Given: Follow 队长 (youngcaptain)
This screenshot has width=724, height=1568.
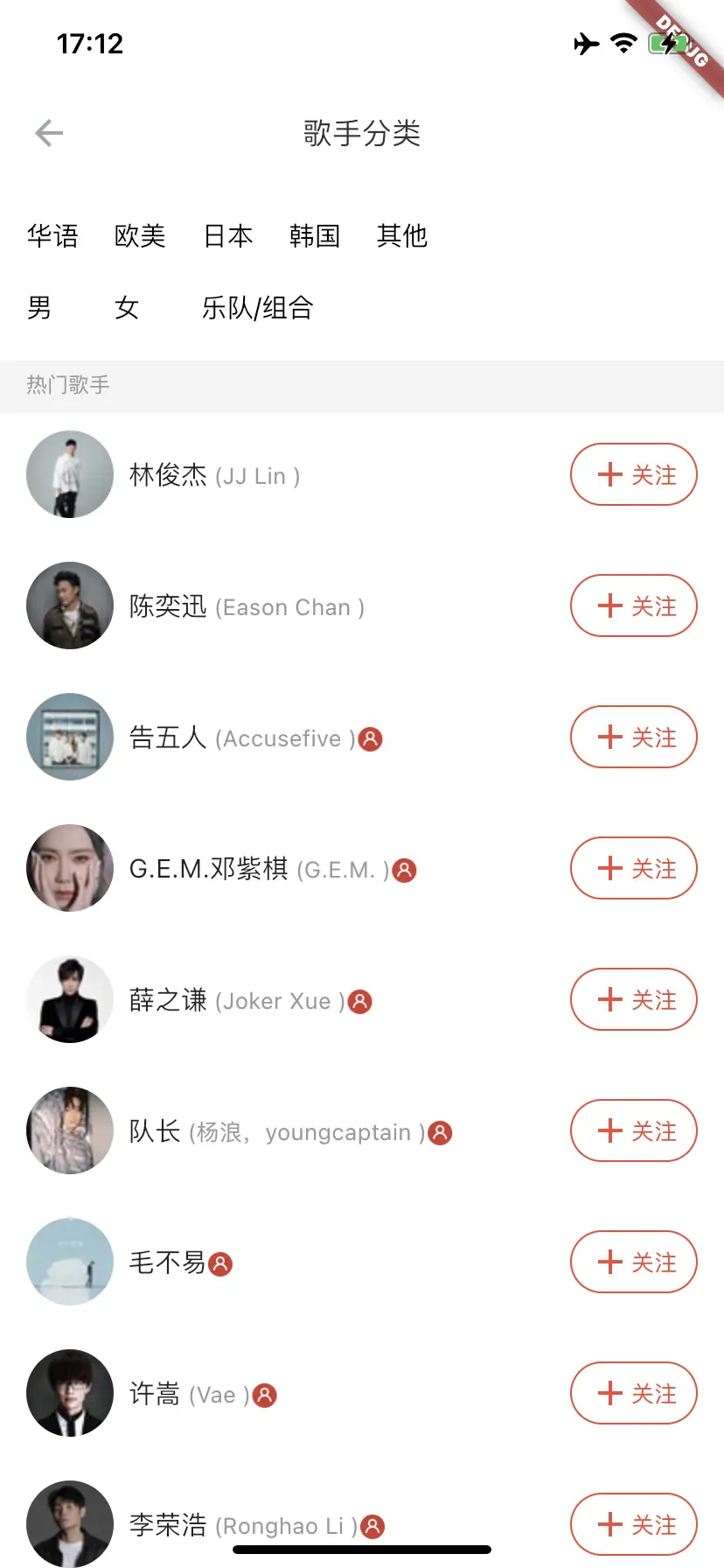Looking at the screenshot, I should click(x=634, y=1130).
